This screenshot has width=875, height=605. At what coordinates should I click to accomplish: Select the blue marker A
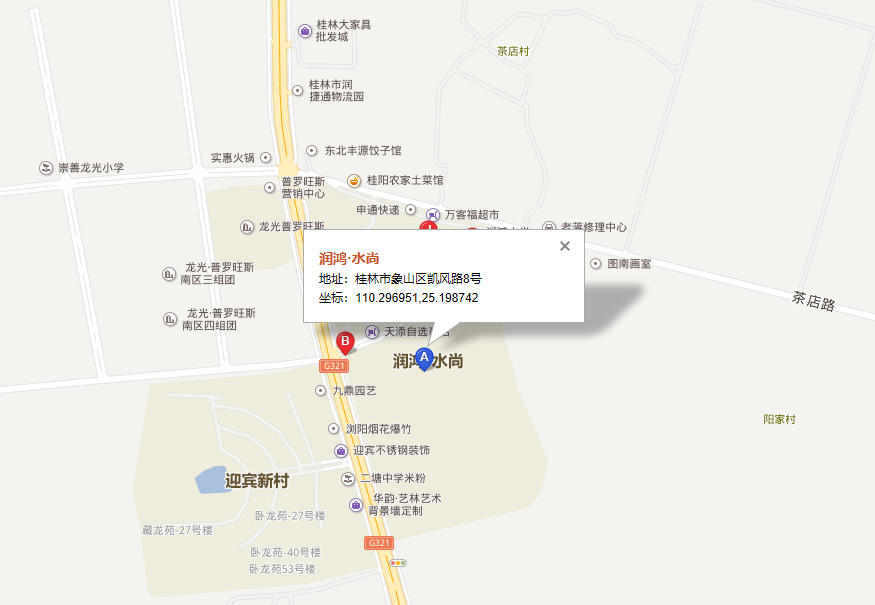tap(423, 358)
